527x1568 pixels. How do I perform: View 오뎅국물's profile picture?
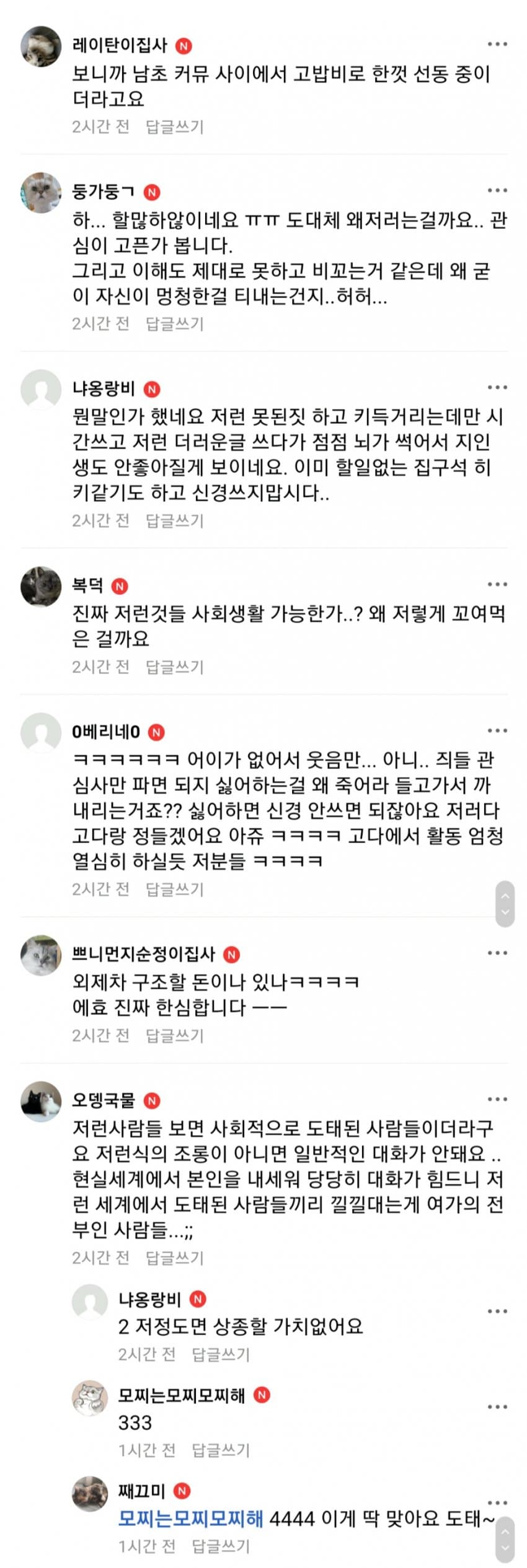(41, 1102)
